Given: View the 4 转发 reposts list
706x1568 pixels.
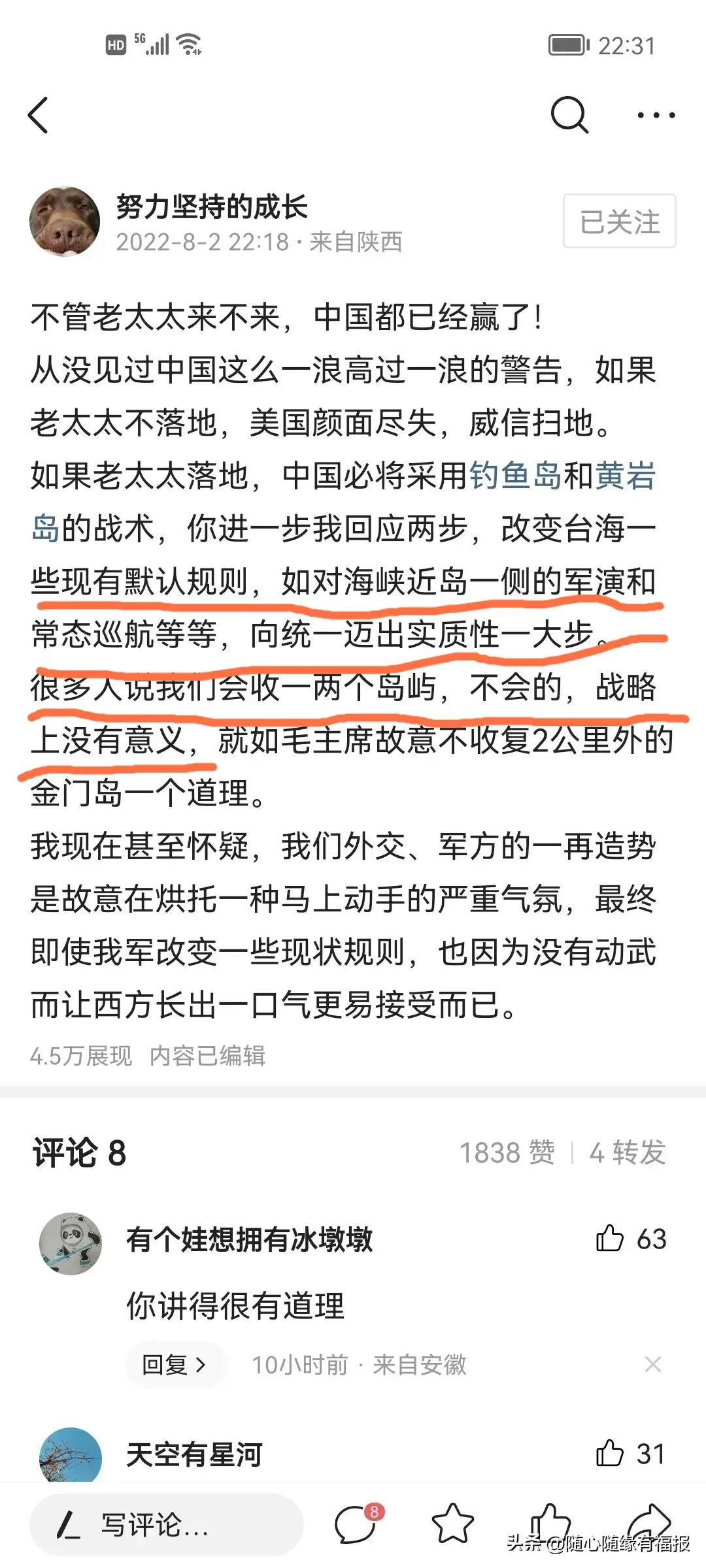Looking at the screenshot, I should 627,1153.
